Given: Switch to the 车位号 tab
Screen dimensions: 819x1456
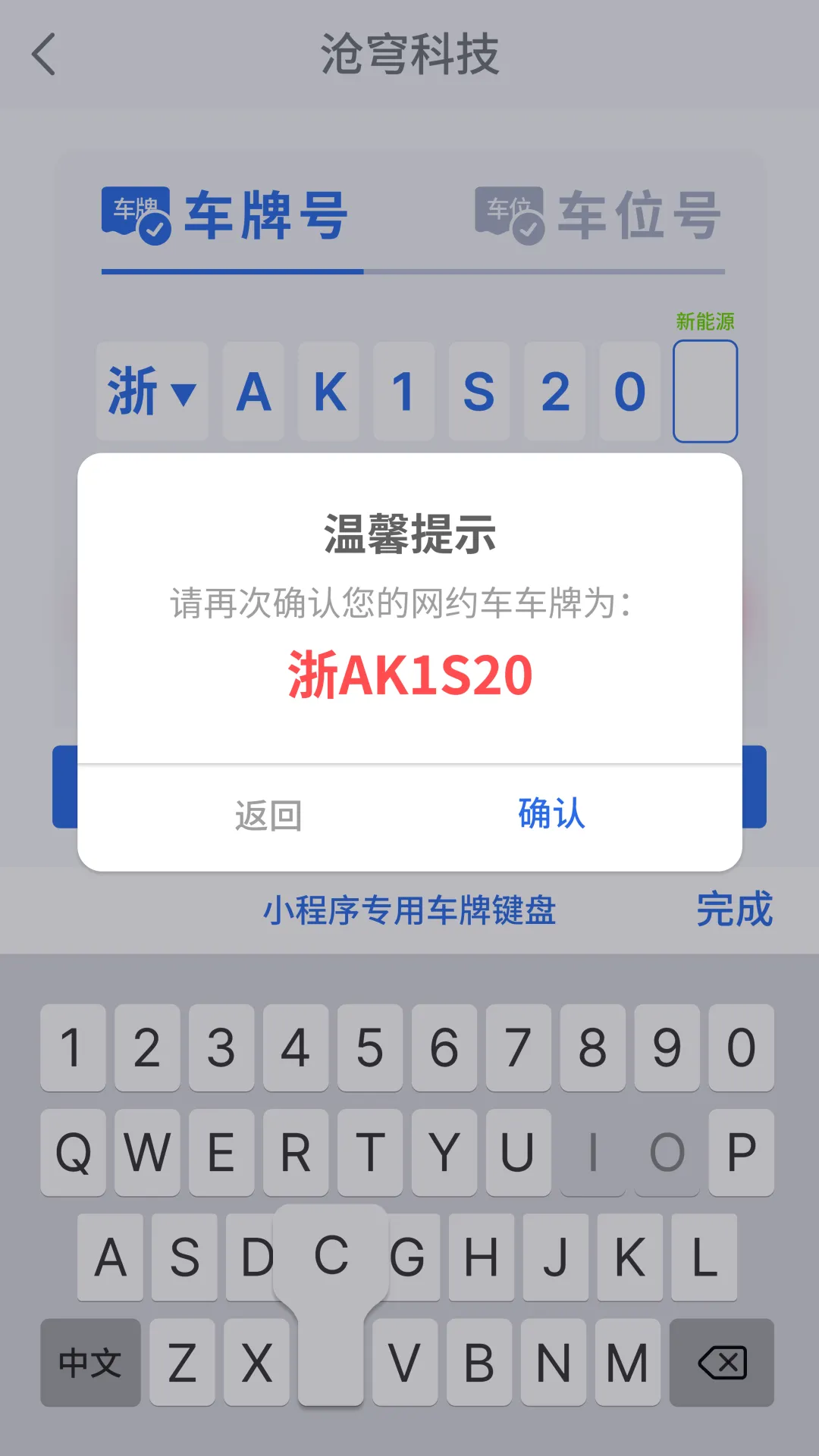Looking at the screenshot, I should pyautogui.click(x=598, y=216).
